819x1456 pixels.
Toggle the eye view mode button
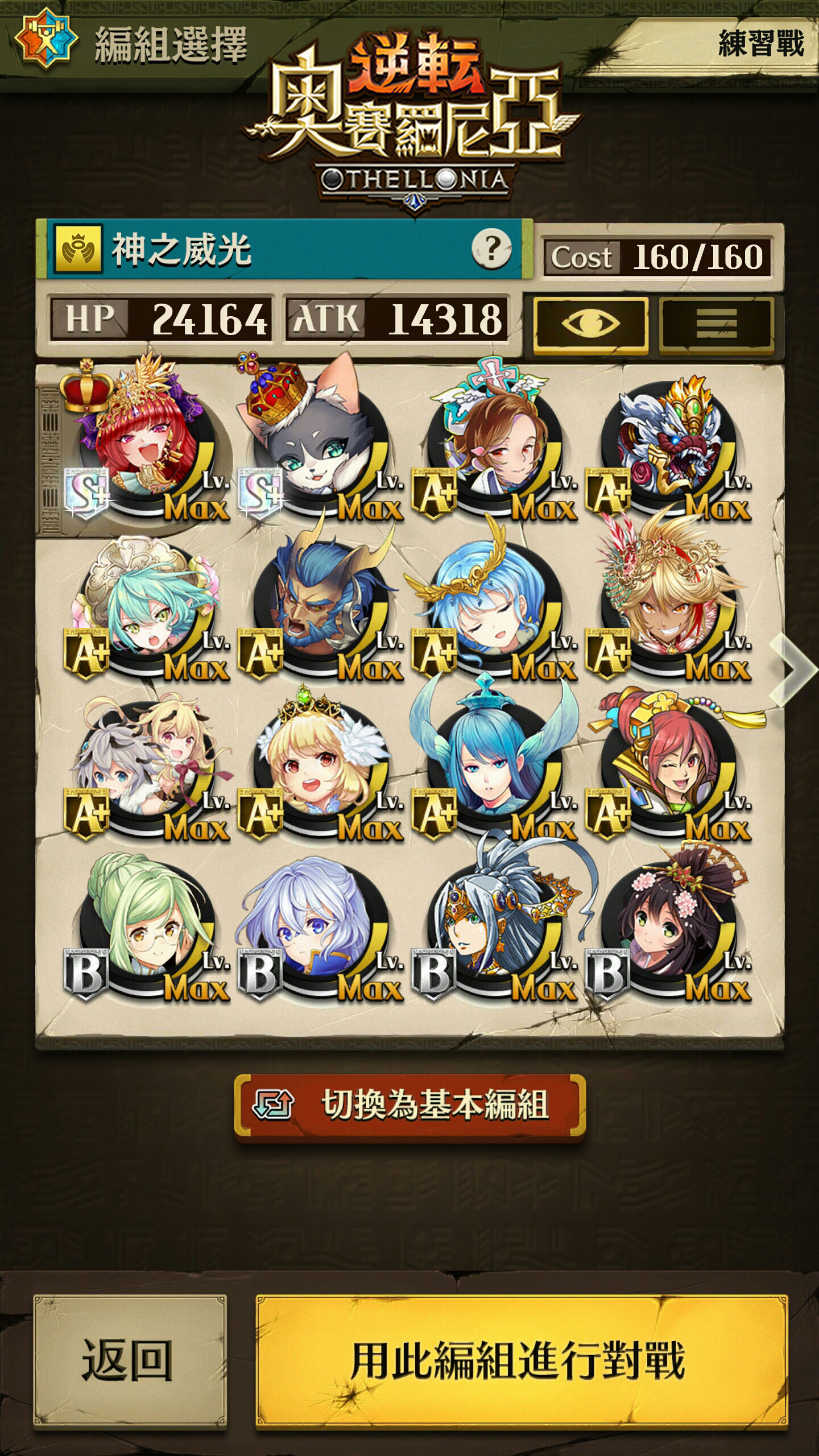(x=590, y=325)
